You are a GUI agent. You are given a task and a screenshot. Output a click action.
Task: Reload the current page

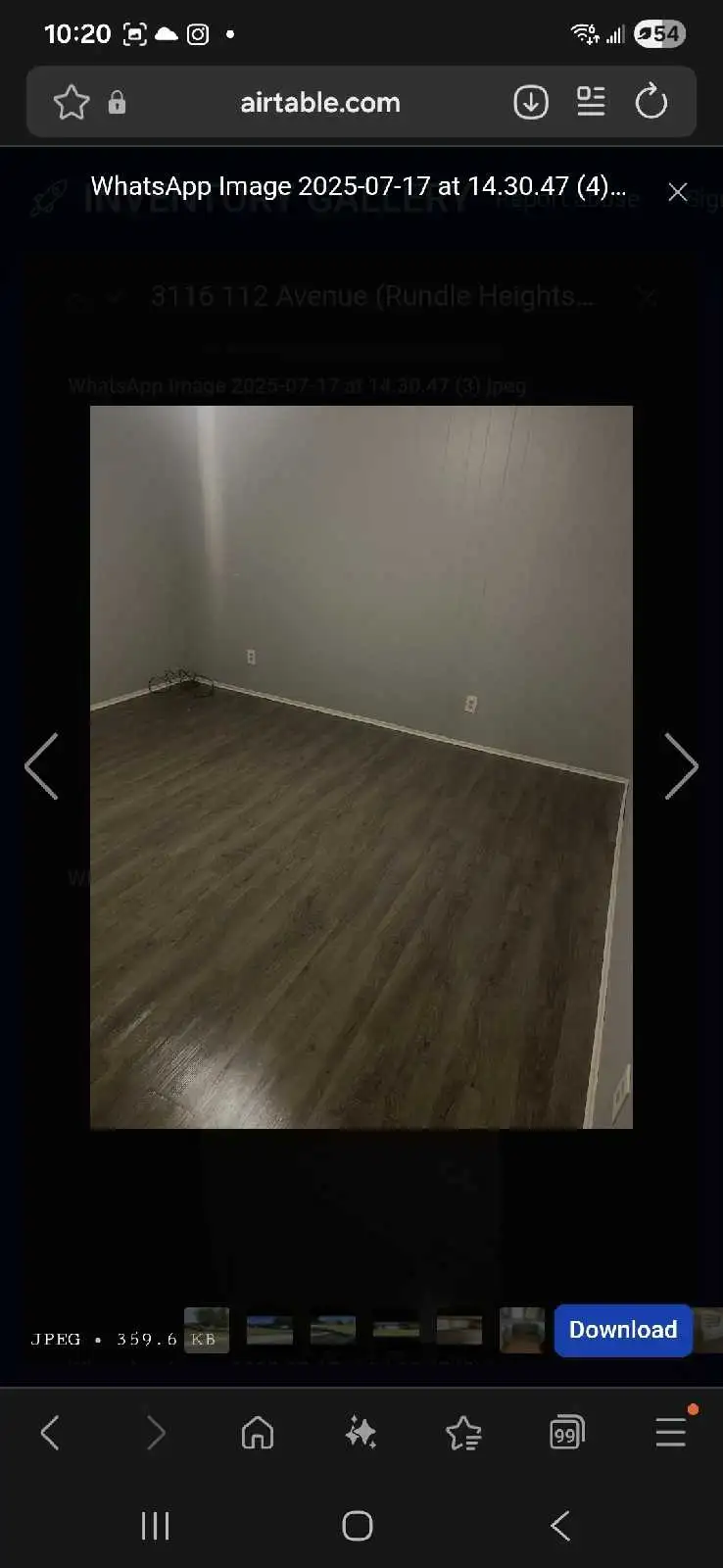click(x=651, y=102)
